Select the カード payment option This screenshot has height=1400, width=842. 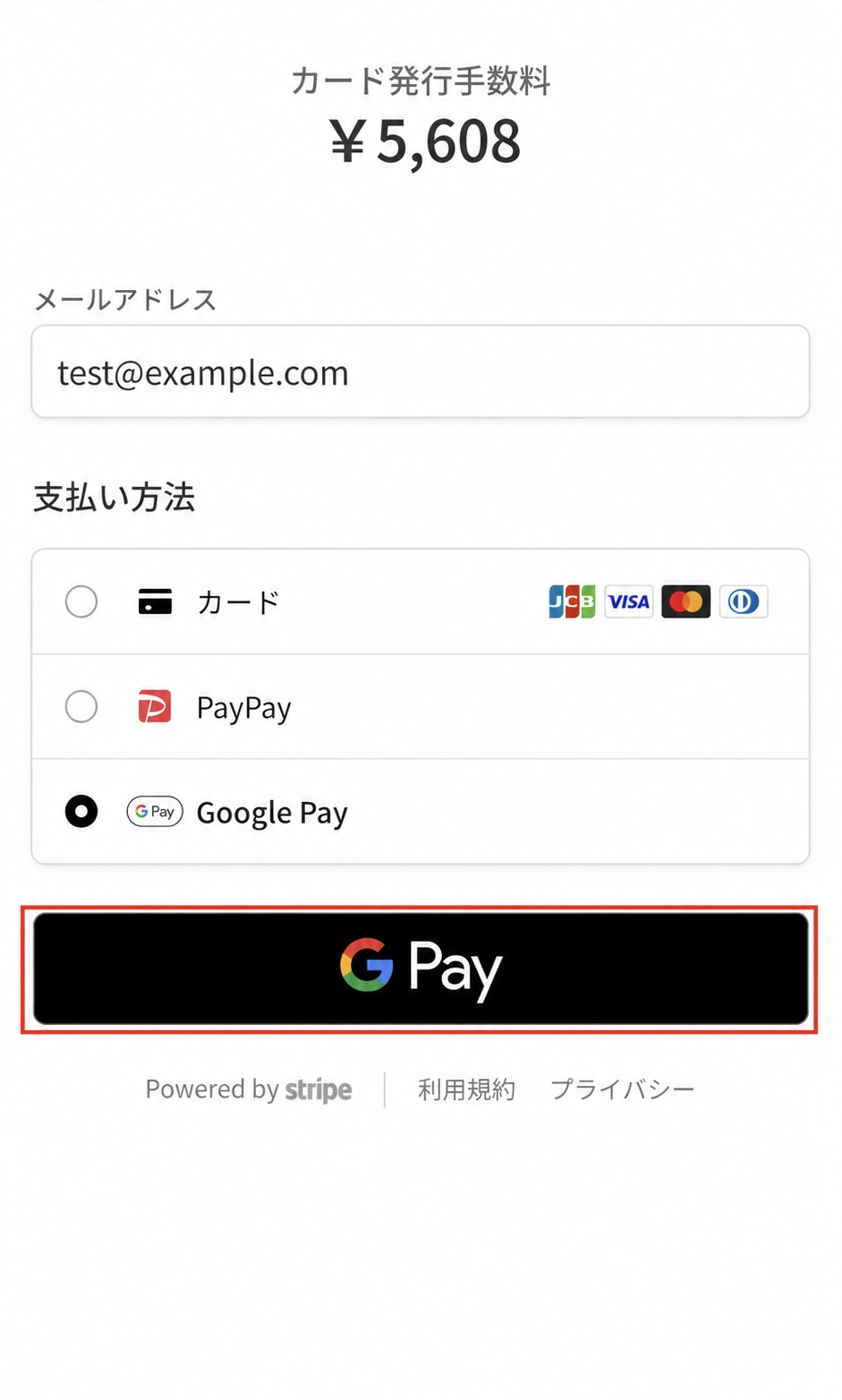pos(421,602)
